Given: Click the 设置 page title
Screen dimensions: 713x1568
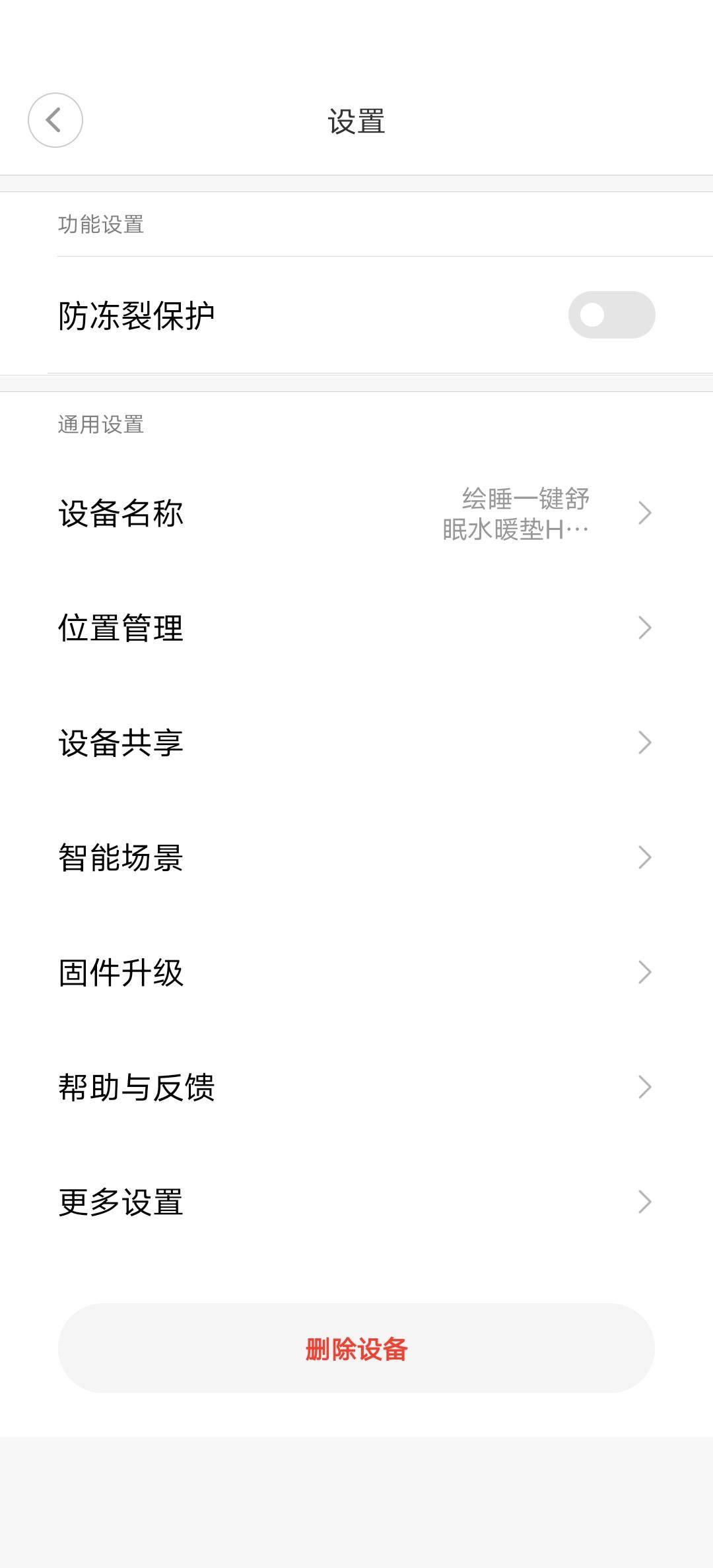Looking at the screenshot, I should [x=356, y=120].
